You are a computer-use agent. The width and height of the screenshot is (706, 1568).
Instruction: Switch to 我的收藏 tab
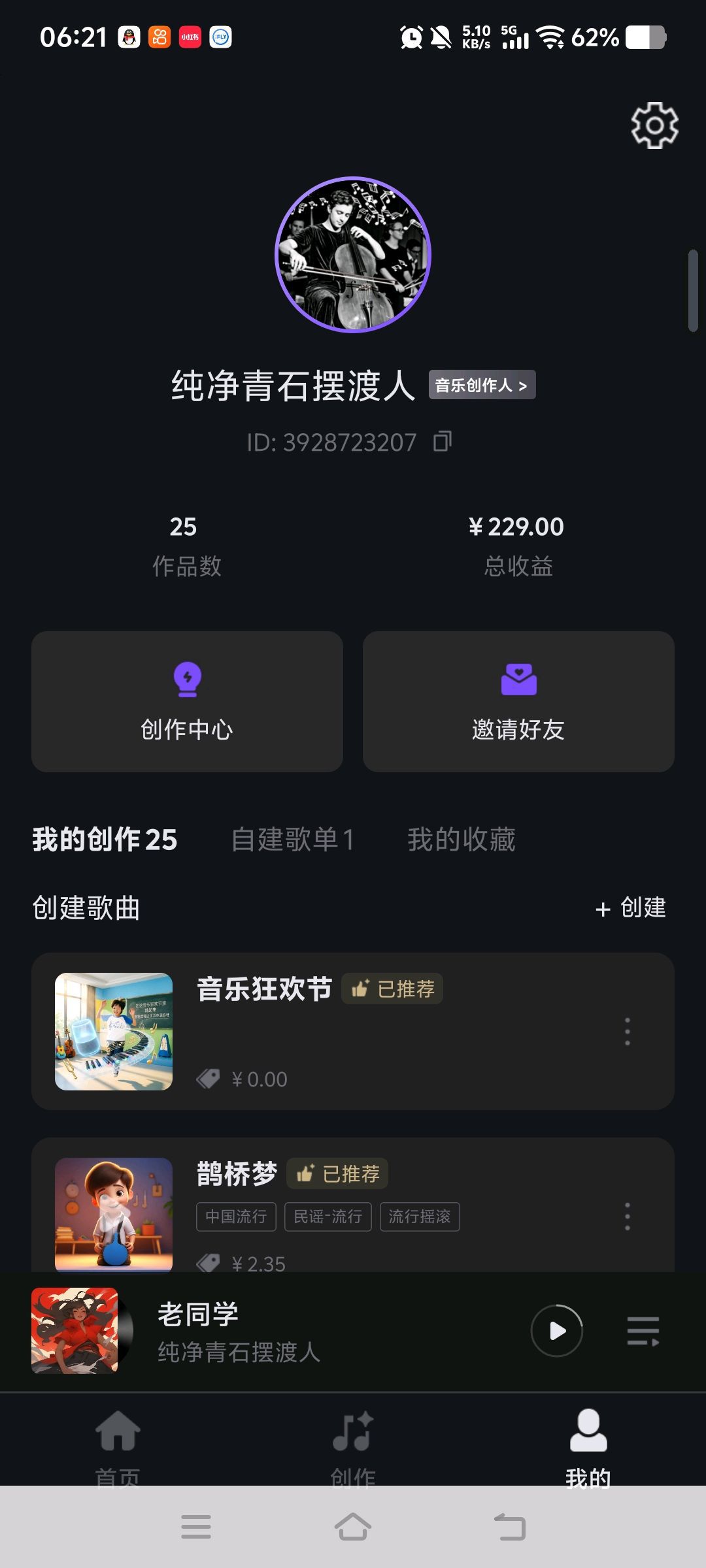pos(462,840)
